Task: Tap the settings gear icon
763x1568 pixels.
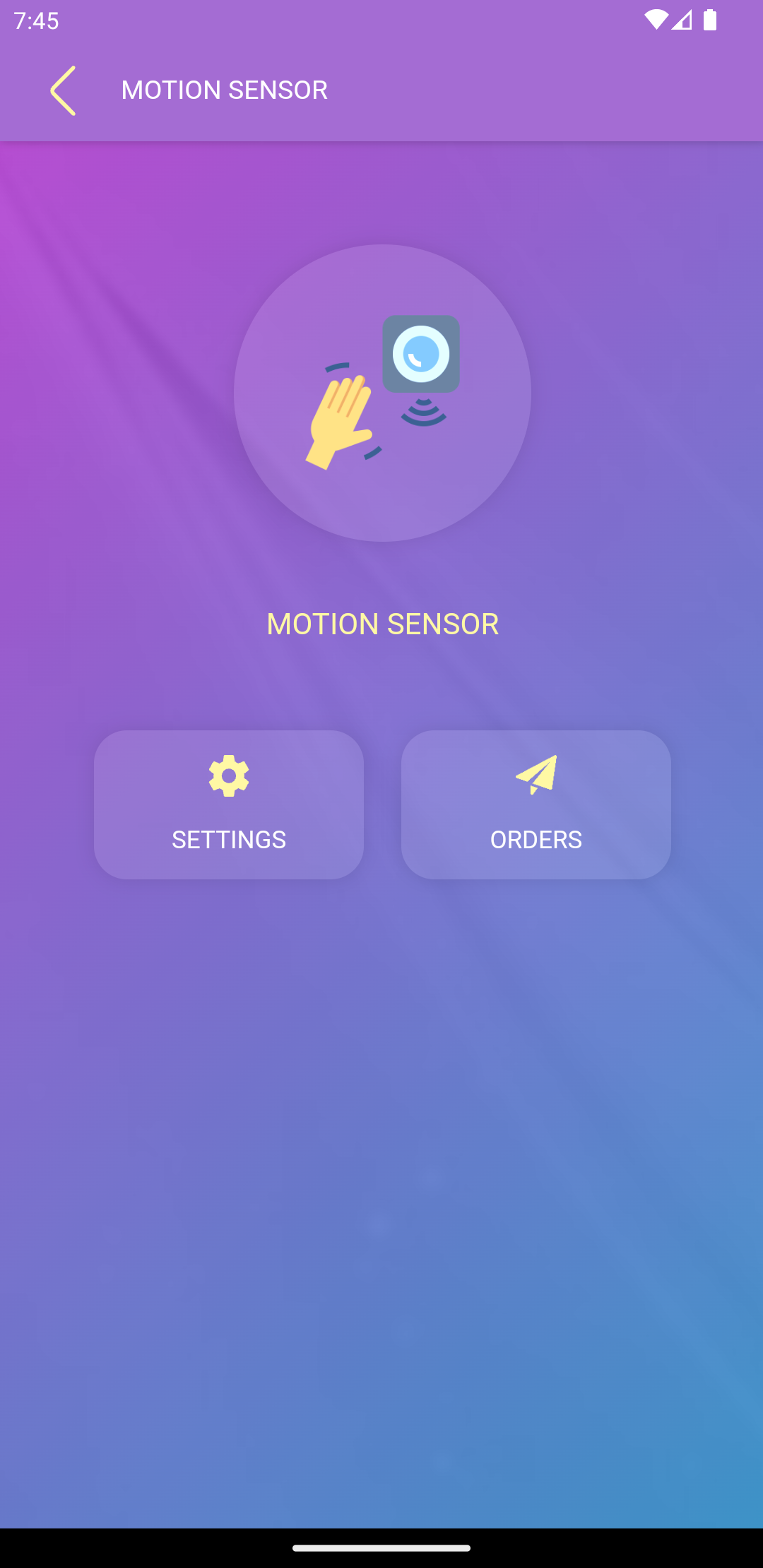Action: pyautogui.click(x=229, y=776)
